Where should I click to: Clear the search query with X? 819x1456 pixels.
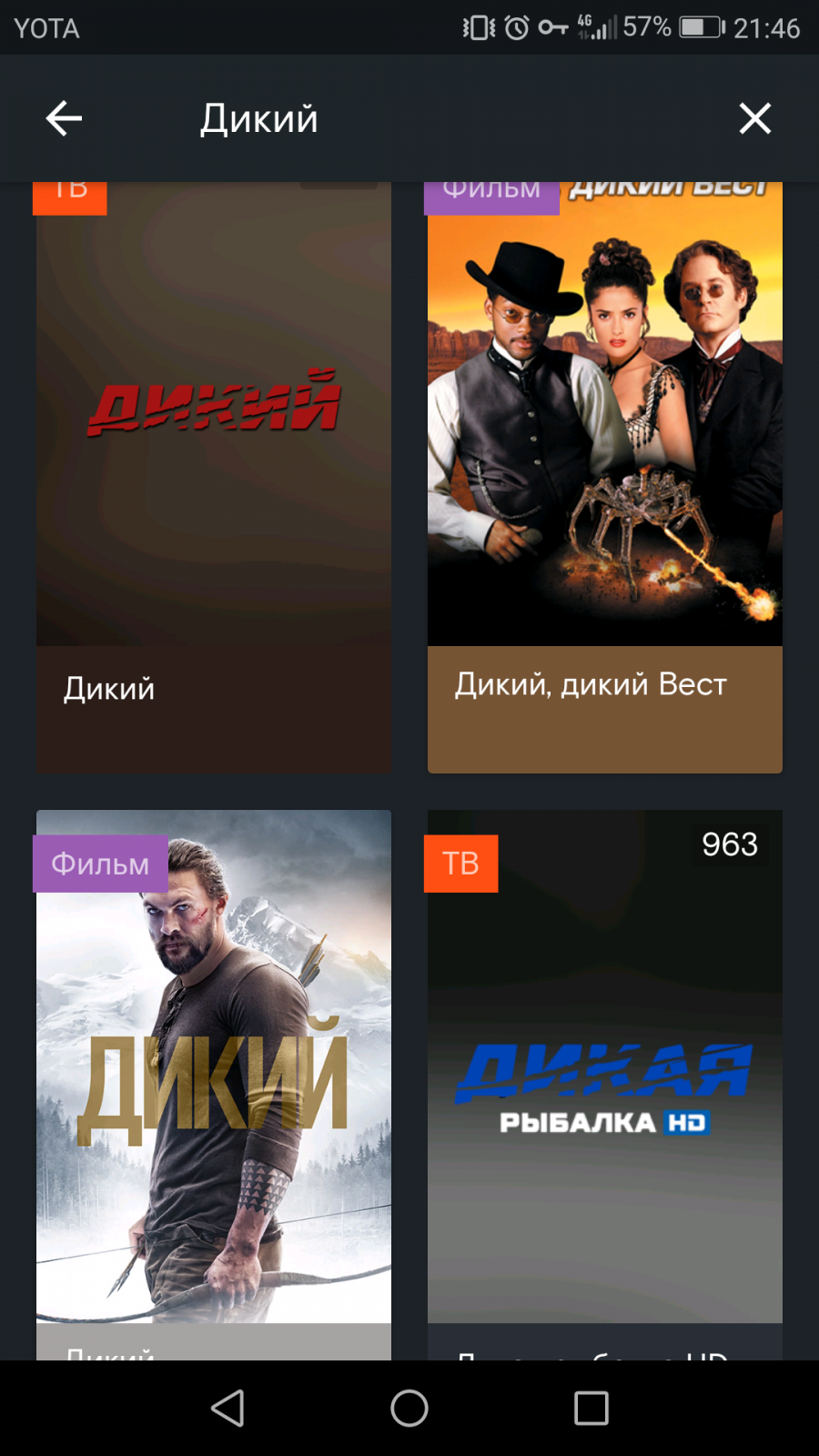pyautogui.click(x=754, y=118)
